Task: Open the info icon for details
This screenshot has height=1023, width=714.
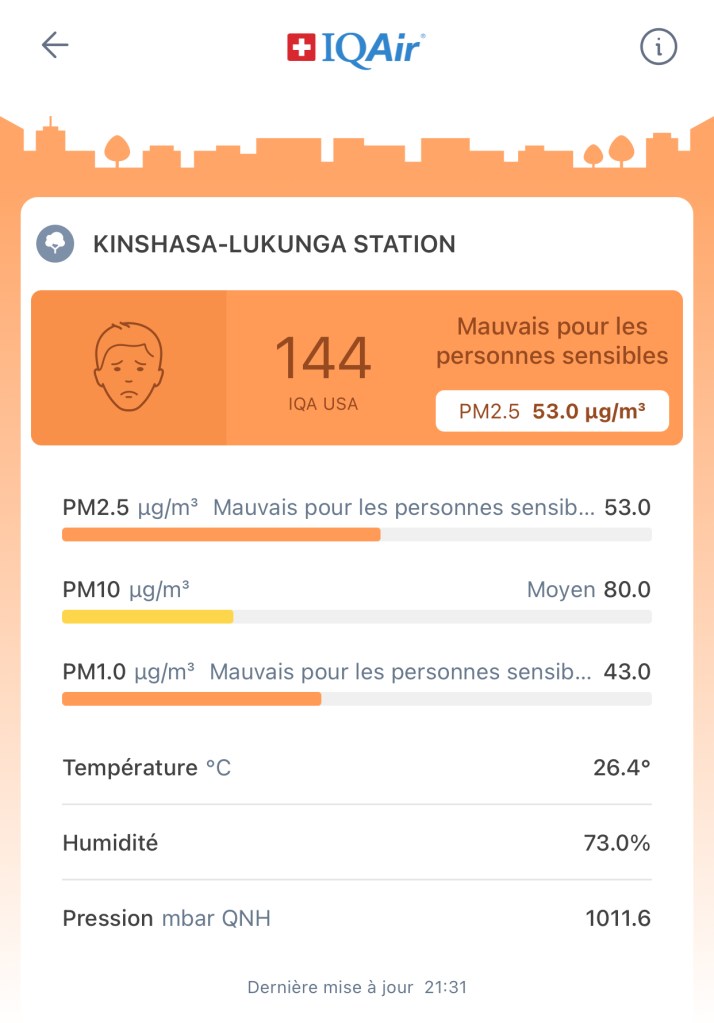Action: (658, 46)
